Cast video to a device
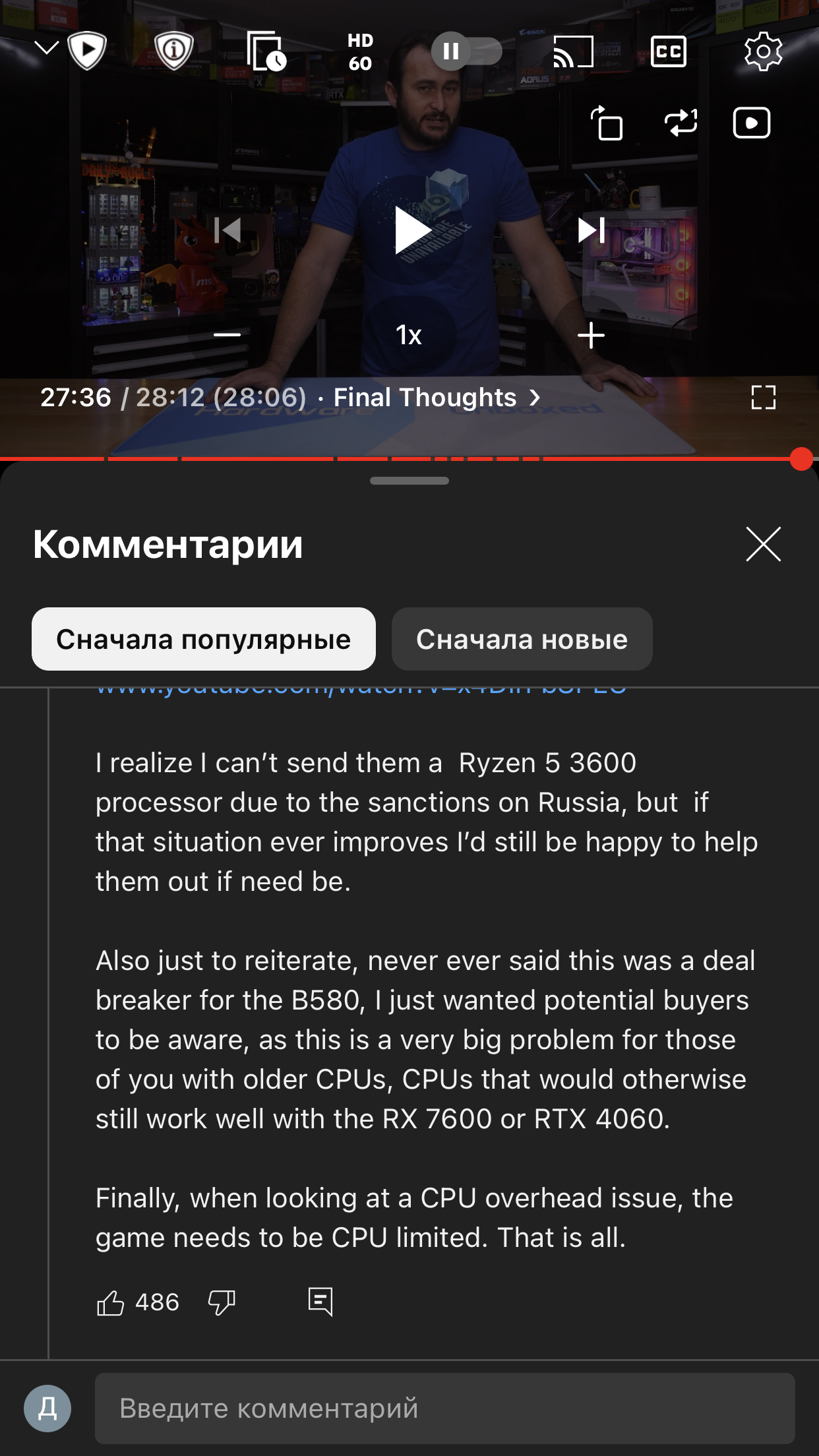Viewport: 819px width, 1456px height. click(x=573, y=51)
